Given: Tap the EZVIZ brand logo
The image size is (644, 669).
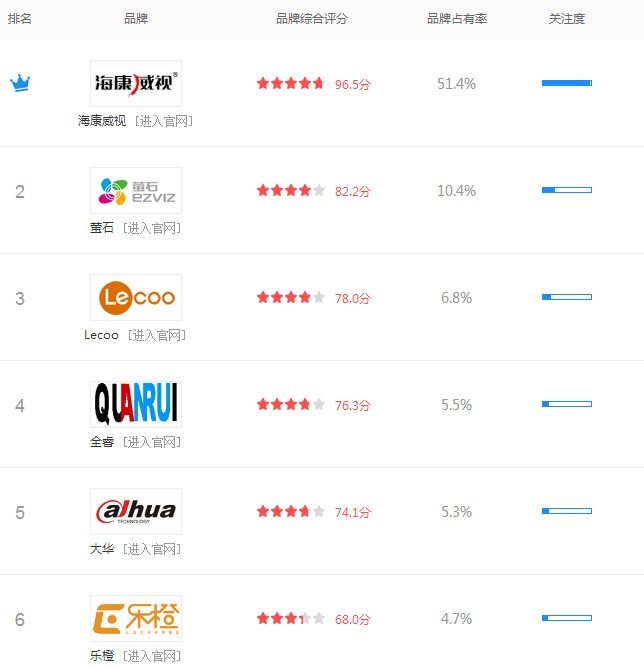Looking at the screenshot, I should (136, 190).
